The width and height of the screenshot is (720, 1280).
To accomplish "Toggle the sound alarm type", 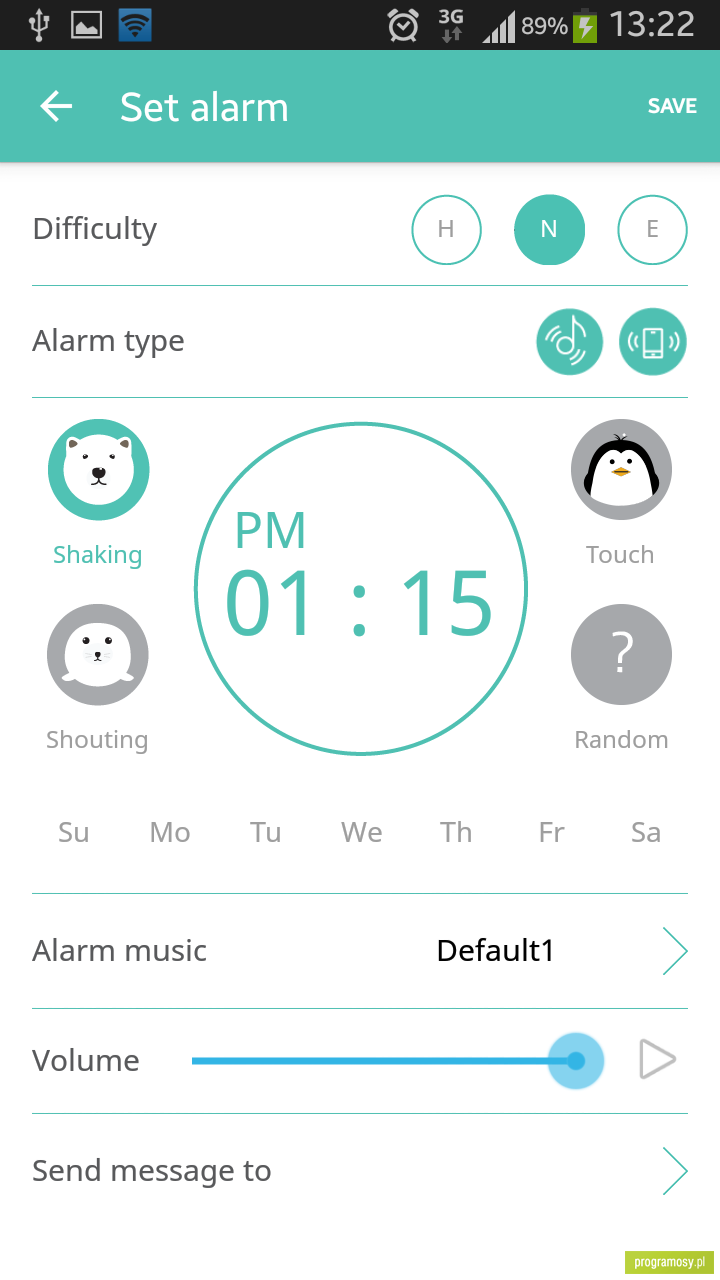I will [569, 342].
